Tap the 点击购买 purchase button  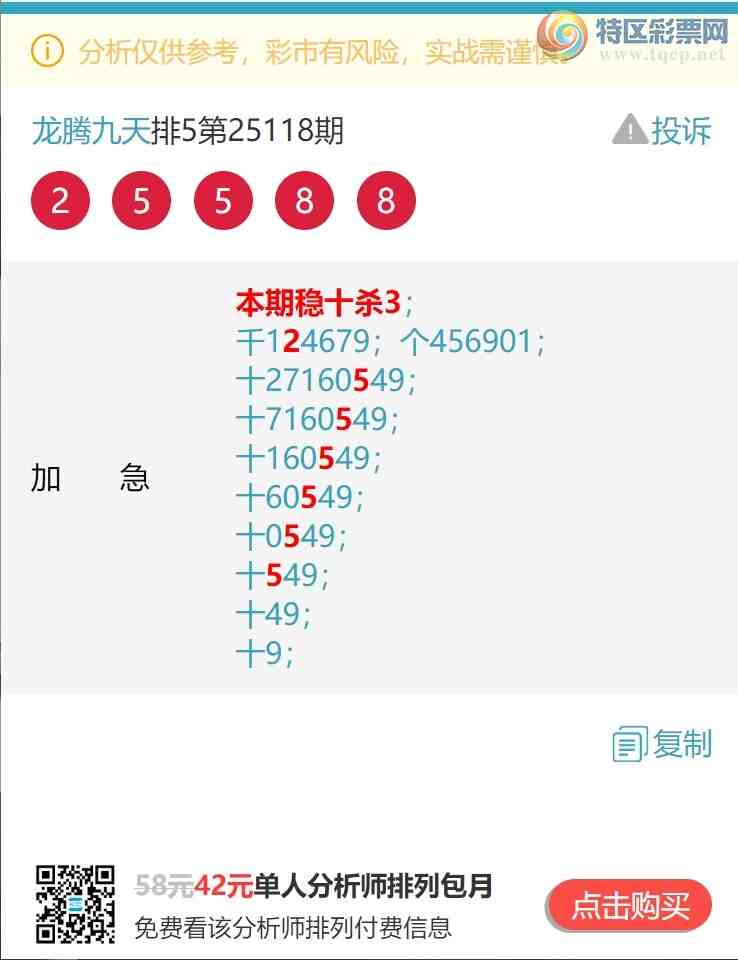click(x=630, y=906)
